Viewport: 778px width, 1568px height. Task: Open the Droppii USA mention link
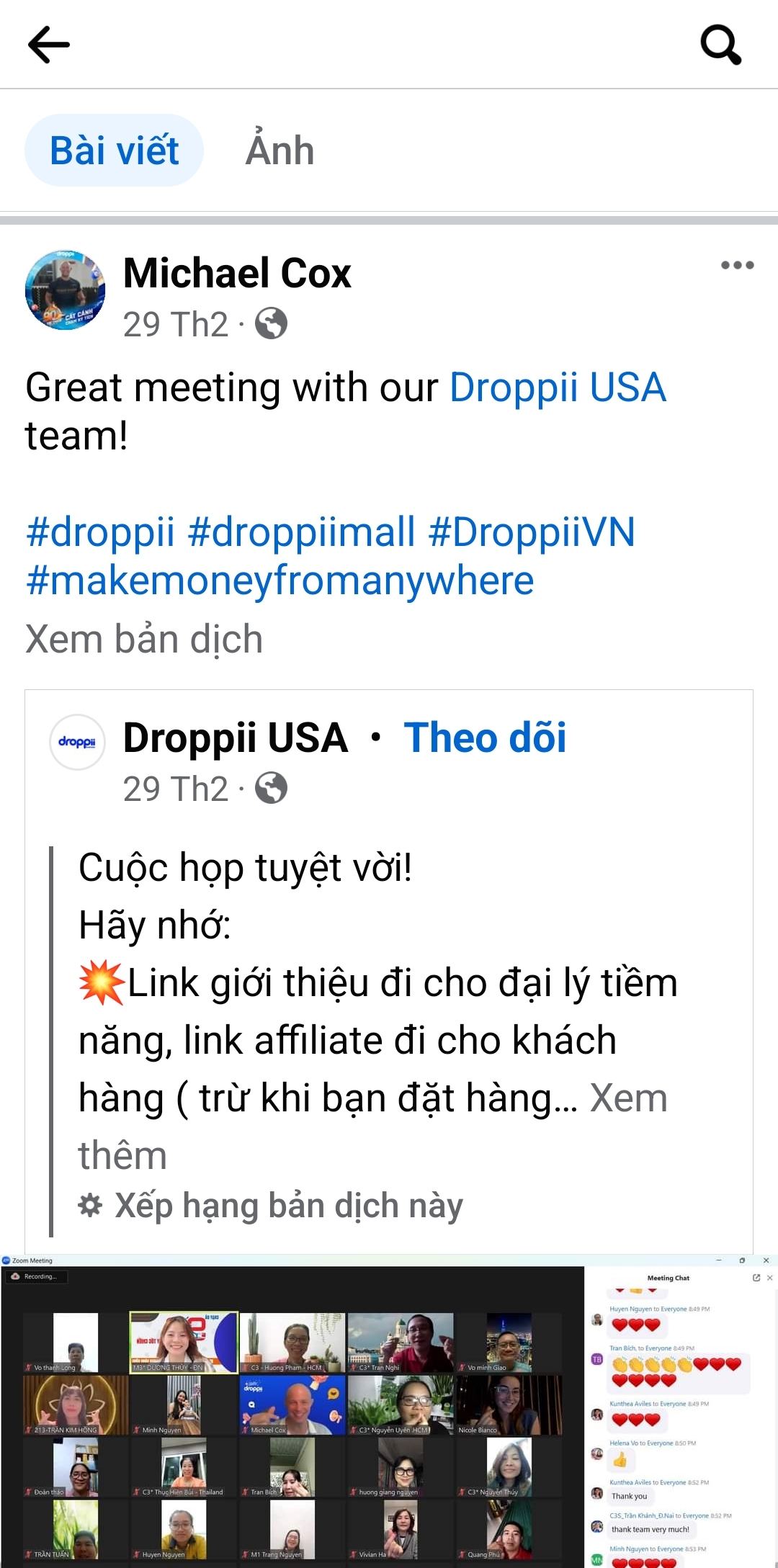pyautogui.click(x=558, y=387)
